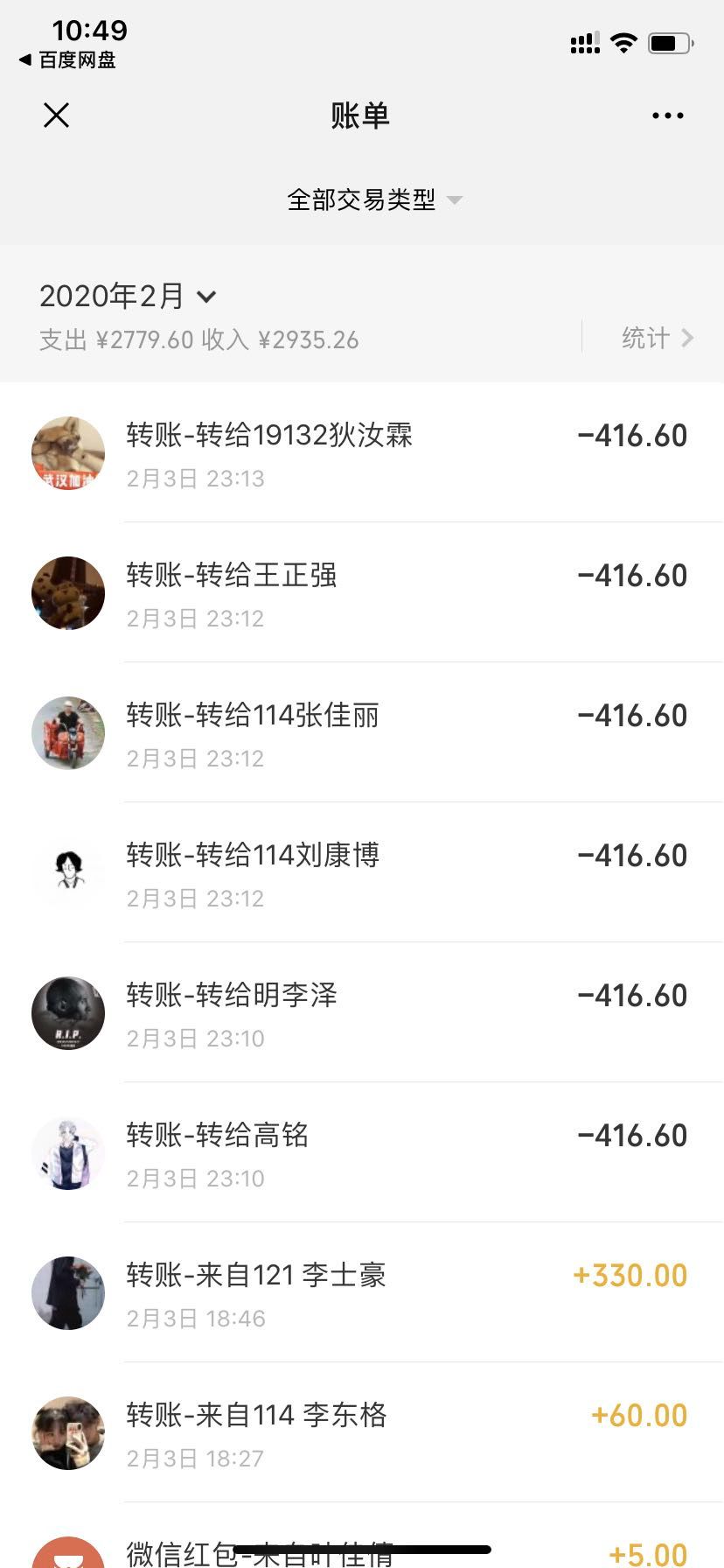724x1568 pixels.
Task: Open transfer to 19132狄汝霖
Action: [x=362, y=452]
